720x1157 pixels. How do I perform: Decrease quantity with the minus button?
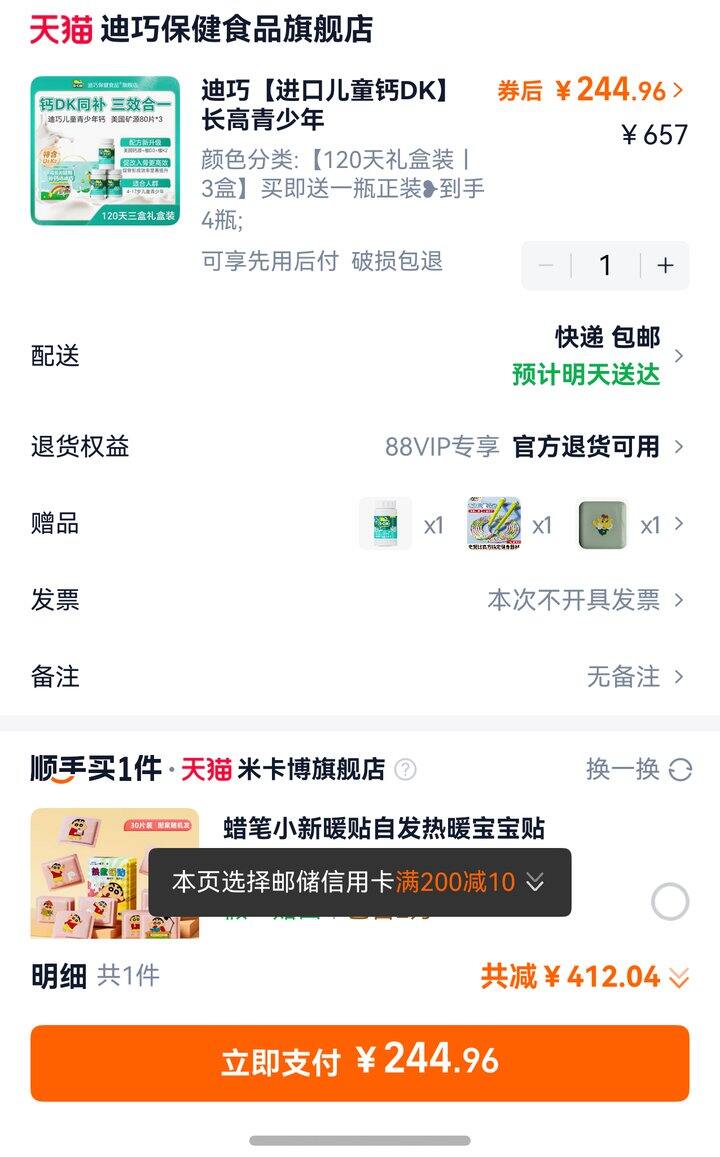(x=546, y=265)
